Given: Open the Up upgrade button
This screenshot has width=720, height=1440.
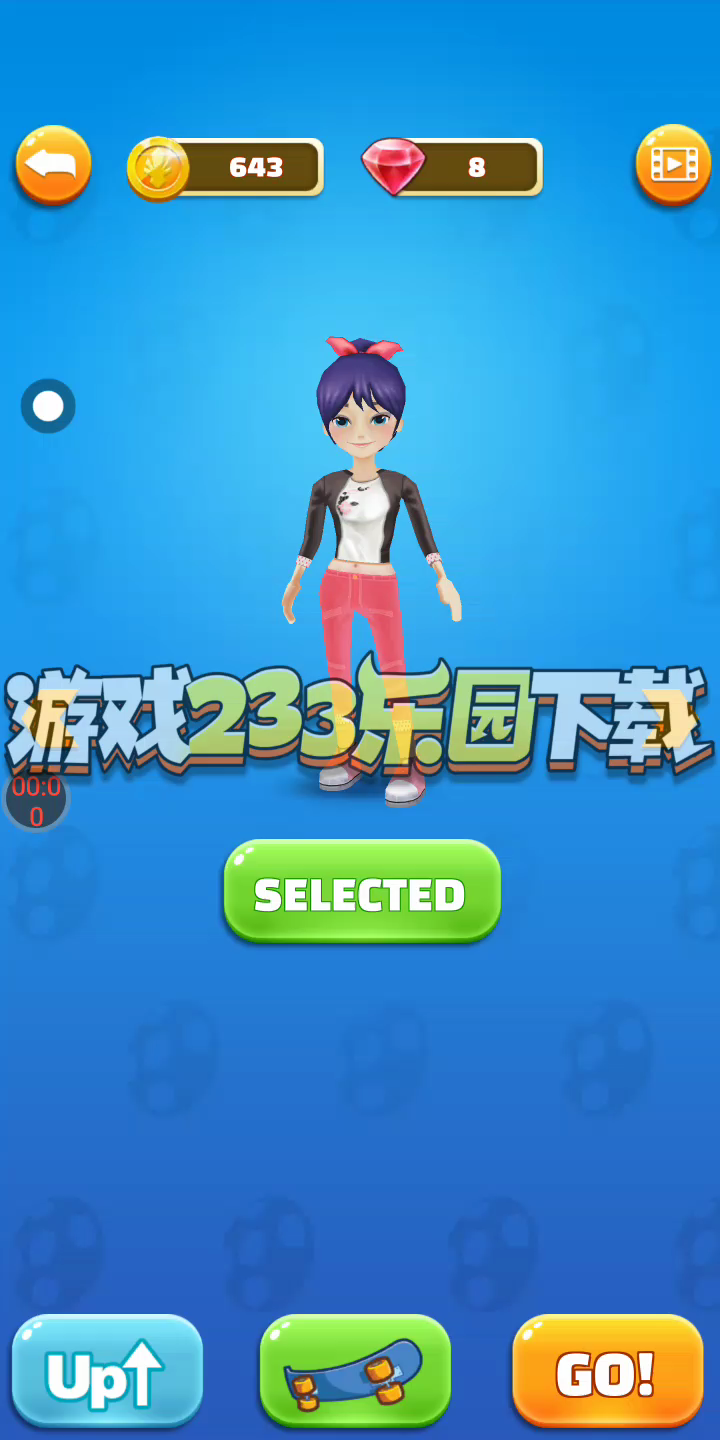Looking at the screenshot, I should tap(107, 1372).
